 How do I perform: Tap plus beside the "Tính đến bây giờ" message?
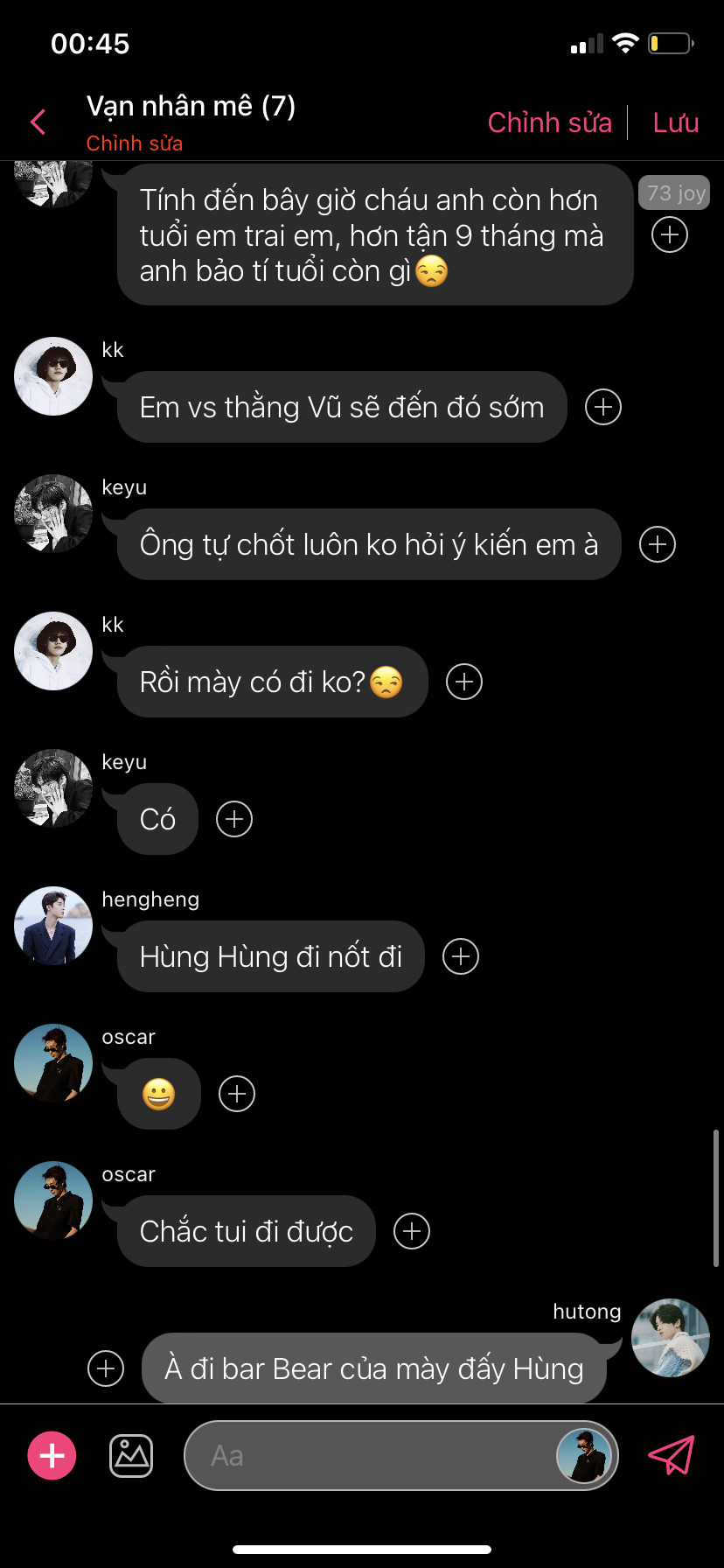coord(670,234)
